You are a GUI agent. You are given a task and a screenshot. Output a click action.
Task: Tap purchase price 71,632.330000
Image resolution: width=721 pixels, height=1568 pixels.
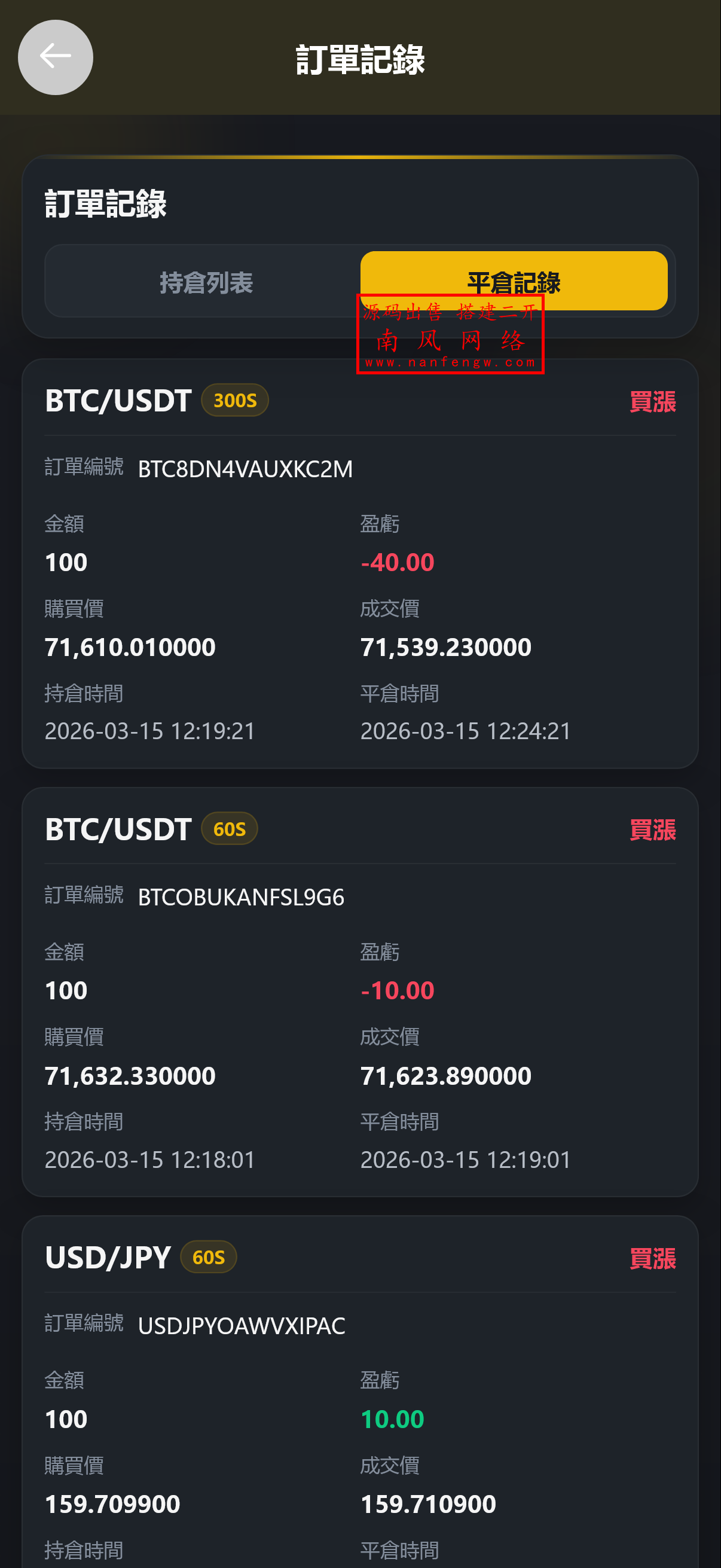pos(130,1076)
